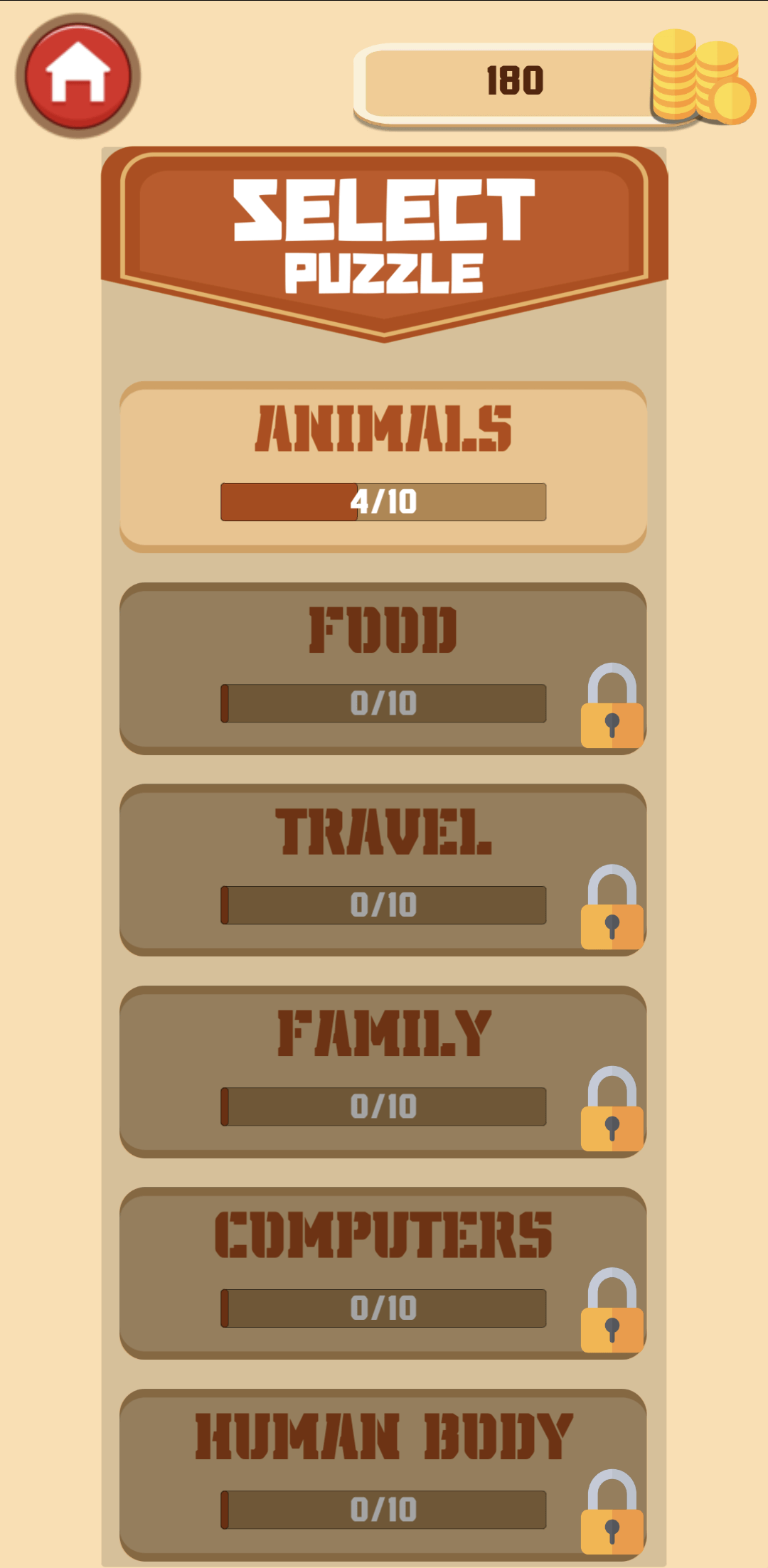The image size is (768, 1568).
Task: Open the Animals puzzle category
Action: click(383, 466)
